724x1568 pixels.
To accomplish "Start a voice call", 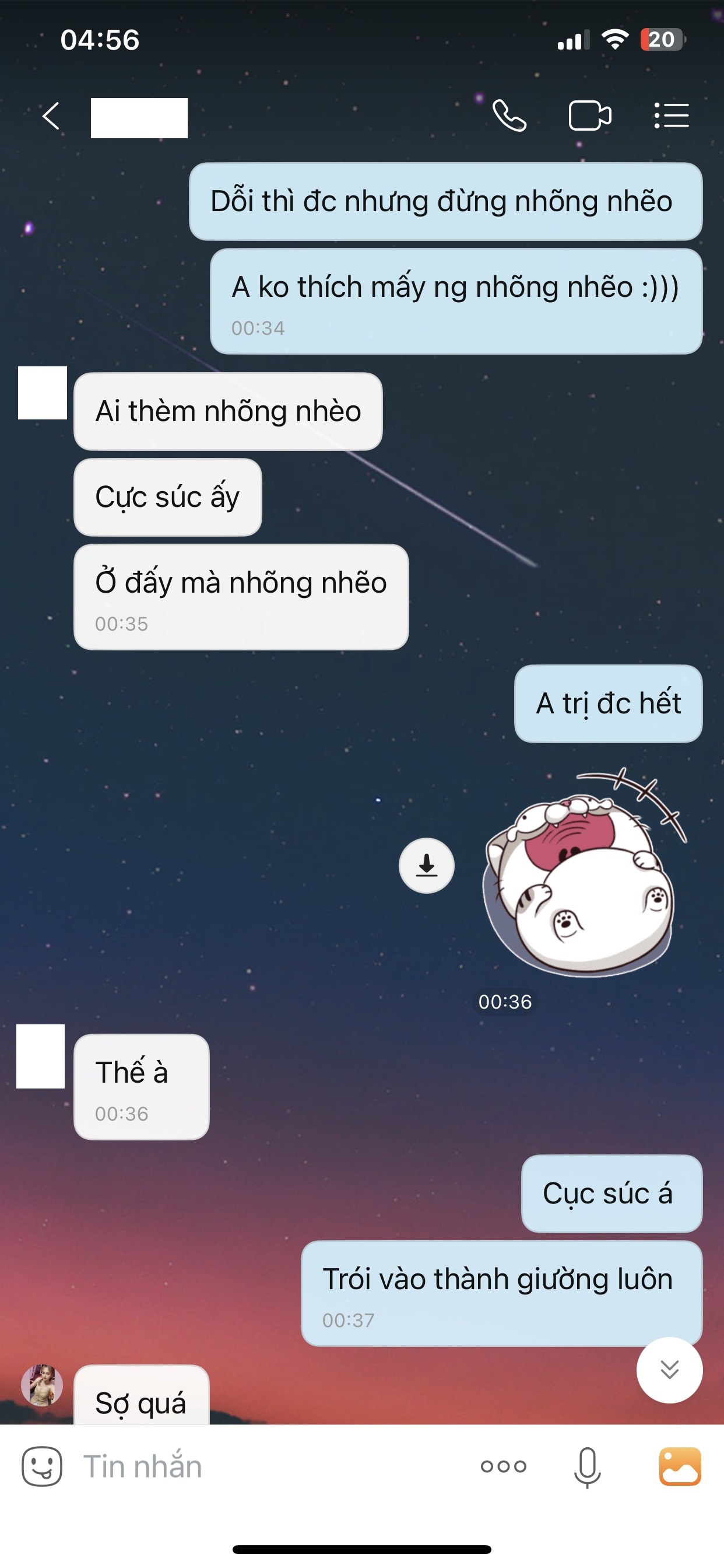I will pos(509,116).
